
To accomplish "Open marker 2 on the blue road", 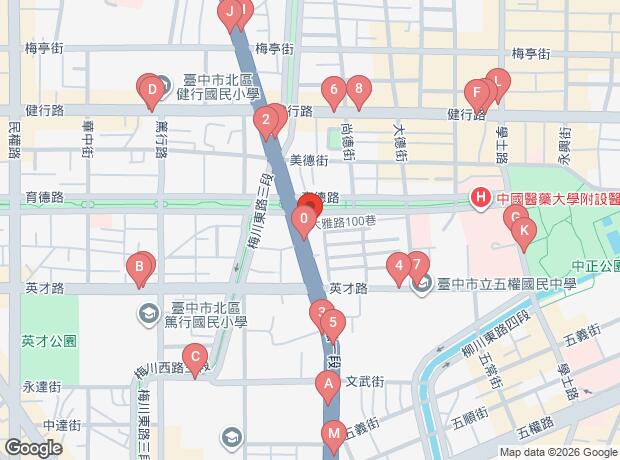I will (x=265, y=122).
